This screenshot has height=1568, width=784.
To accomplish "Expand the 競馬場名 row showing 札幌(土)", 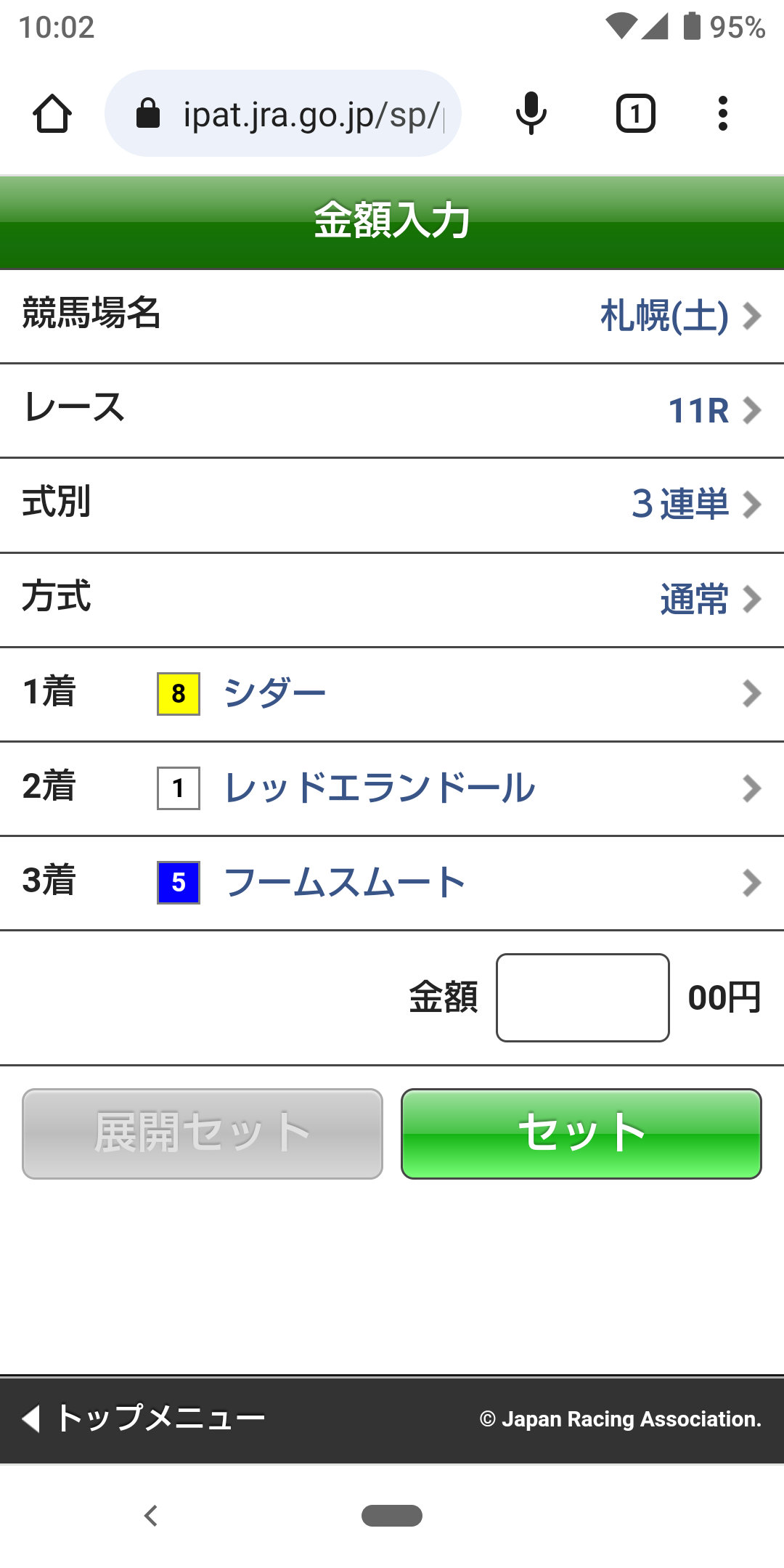I will (x=392, y=315).
